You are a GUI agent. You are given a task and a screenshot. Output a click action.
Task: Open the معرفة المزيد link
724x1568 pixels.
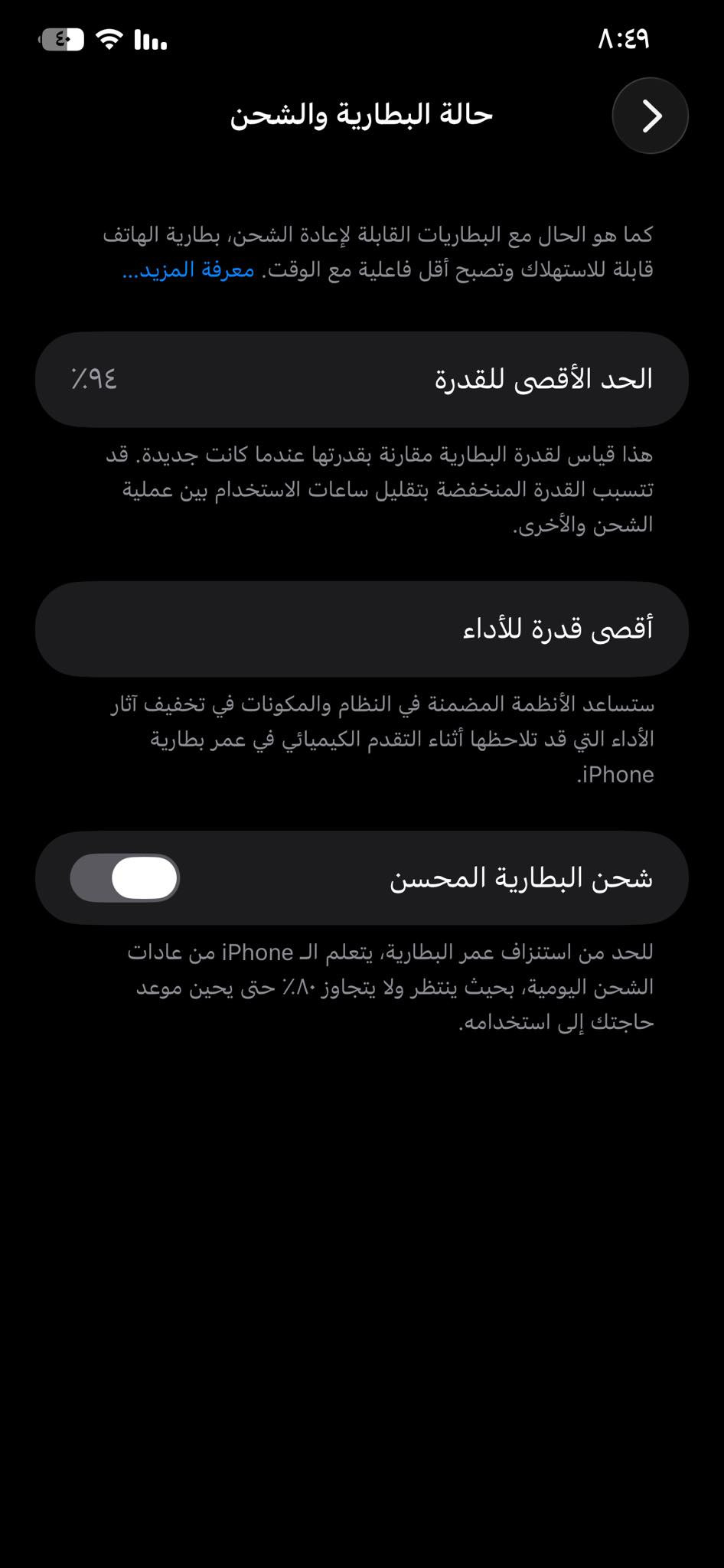pyautogui.click(x=189, y=270)
